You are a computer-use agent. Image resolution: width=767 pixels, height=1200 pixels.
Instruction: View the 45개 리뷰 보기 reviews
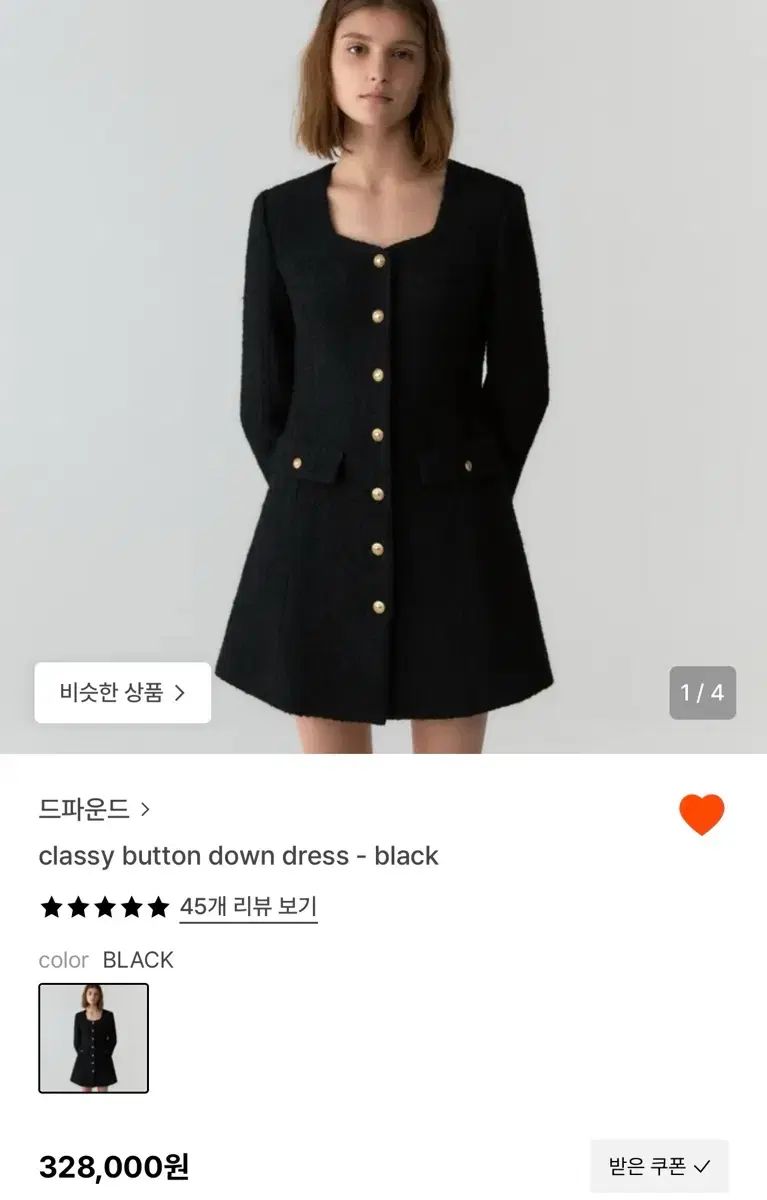[248, 907]
